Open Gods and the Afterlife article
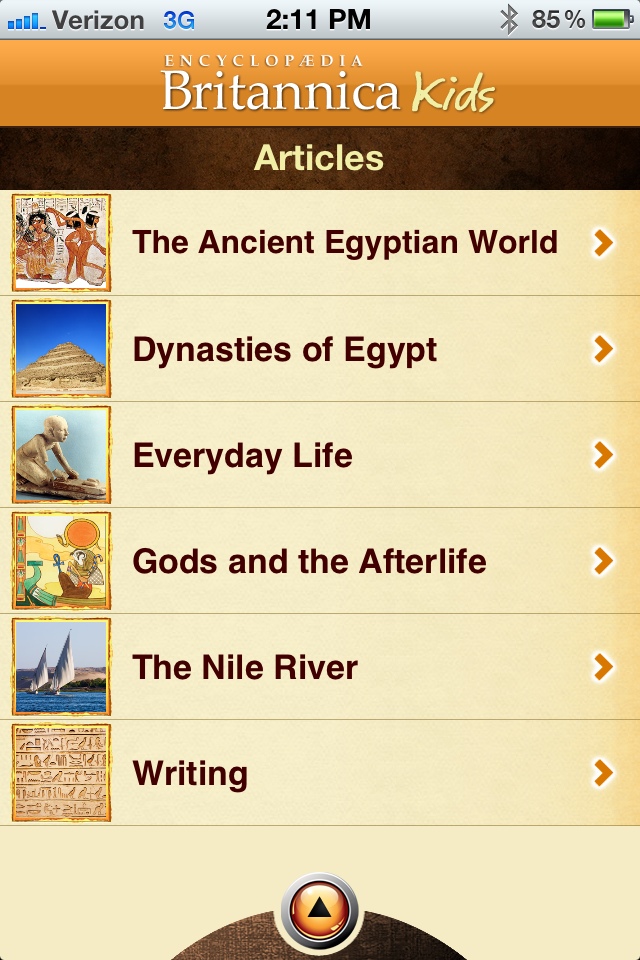The height and width of the screenshot is (960, 640). (x=309, y=561)
